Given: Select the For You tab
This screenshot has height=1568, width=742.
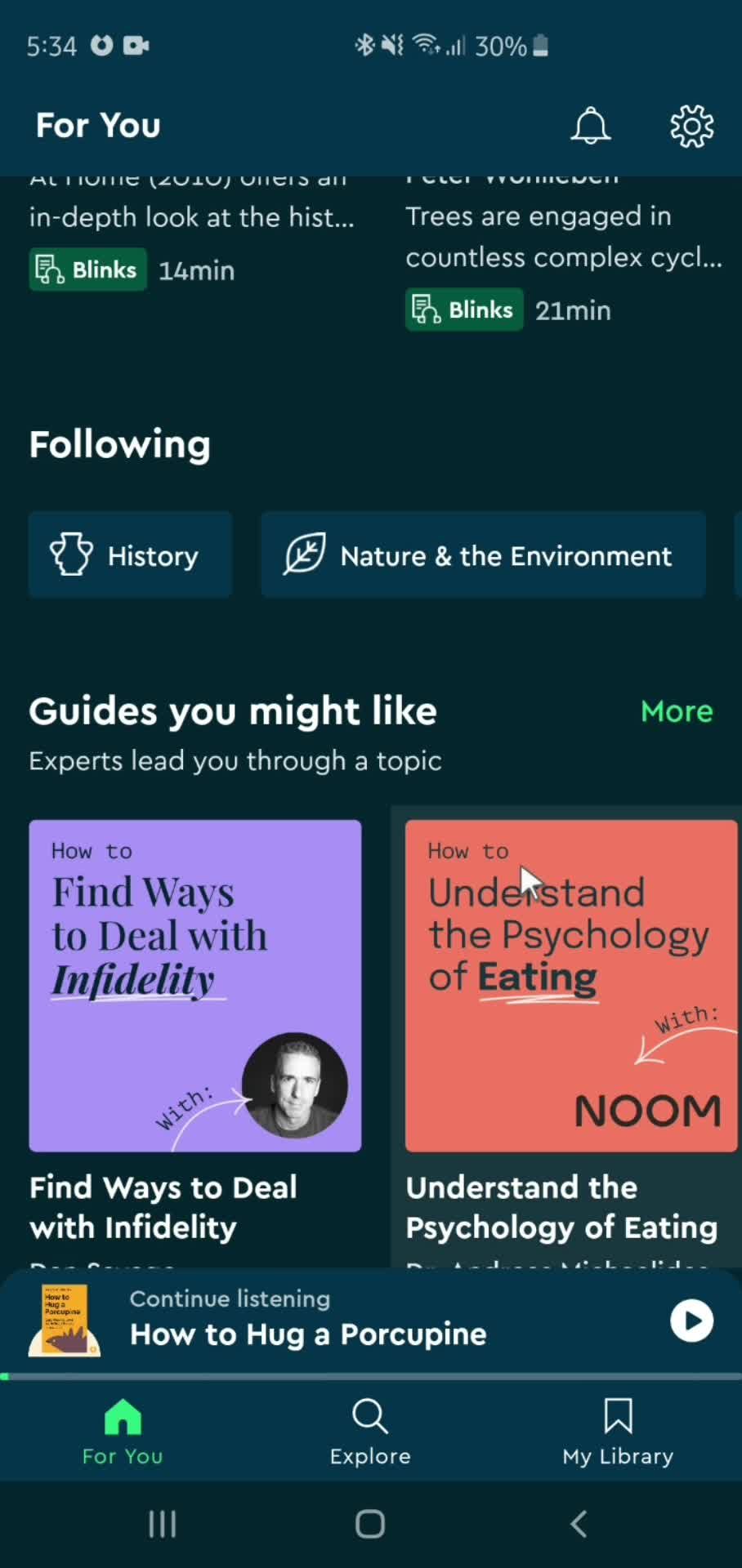Looking at the screenshot, I should click(123, 1431).
